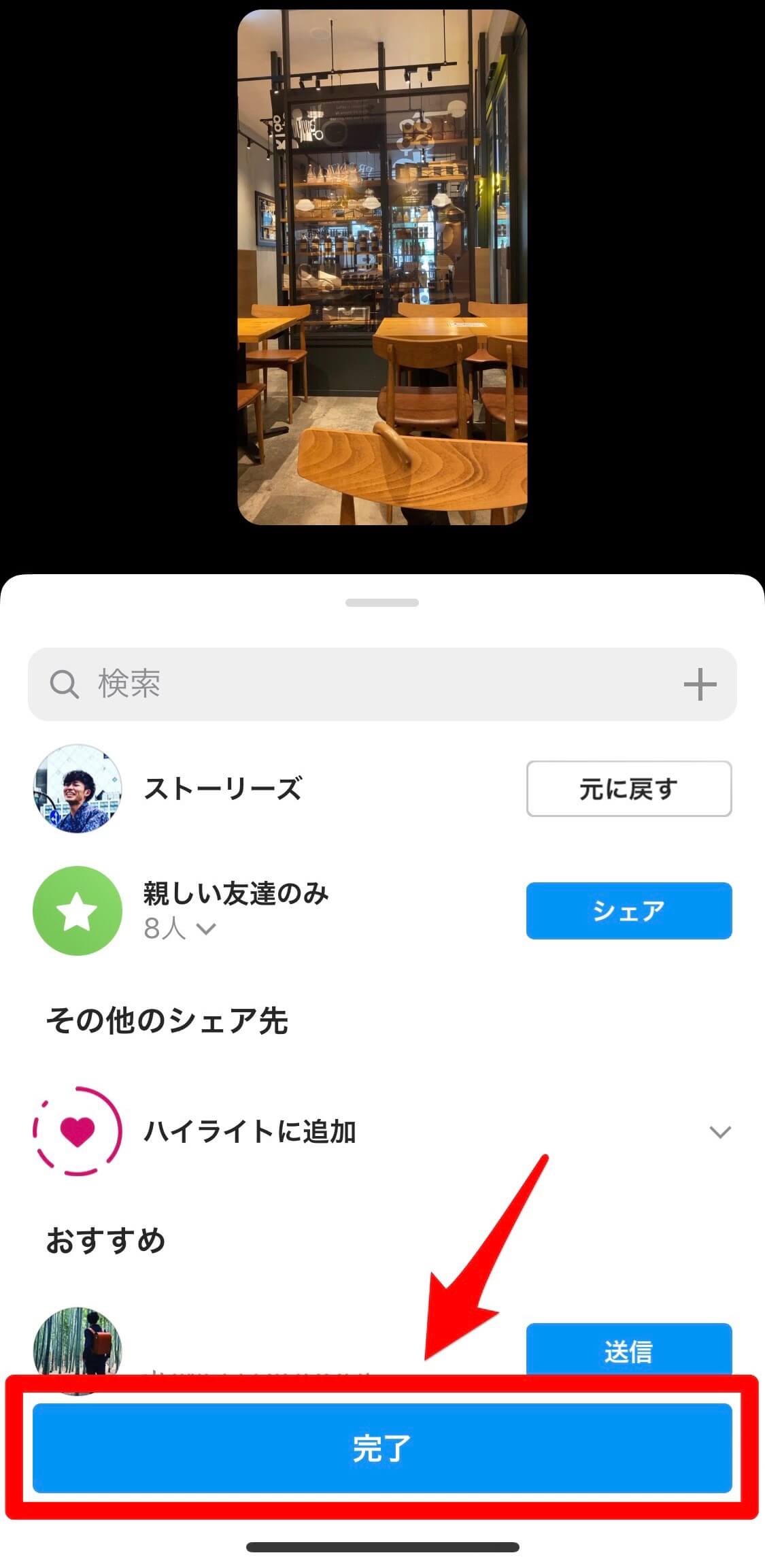Tap the plus icon in search bar
Viewport: 765px width, 1568px height.
pos(700,684)
